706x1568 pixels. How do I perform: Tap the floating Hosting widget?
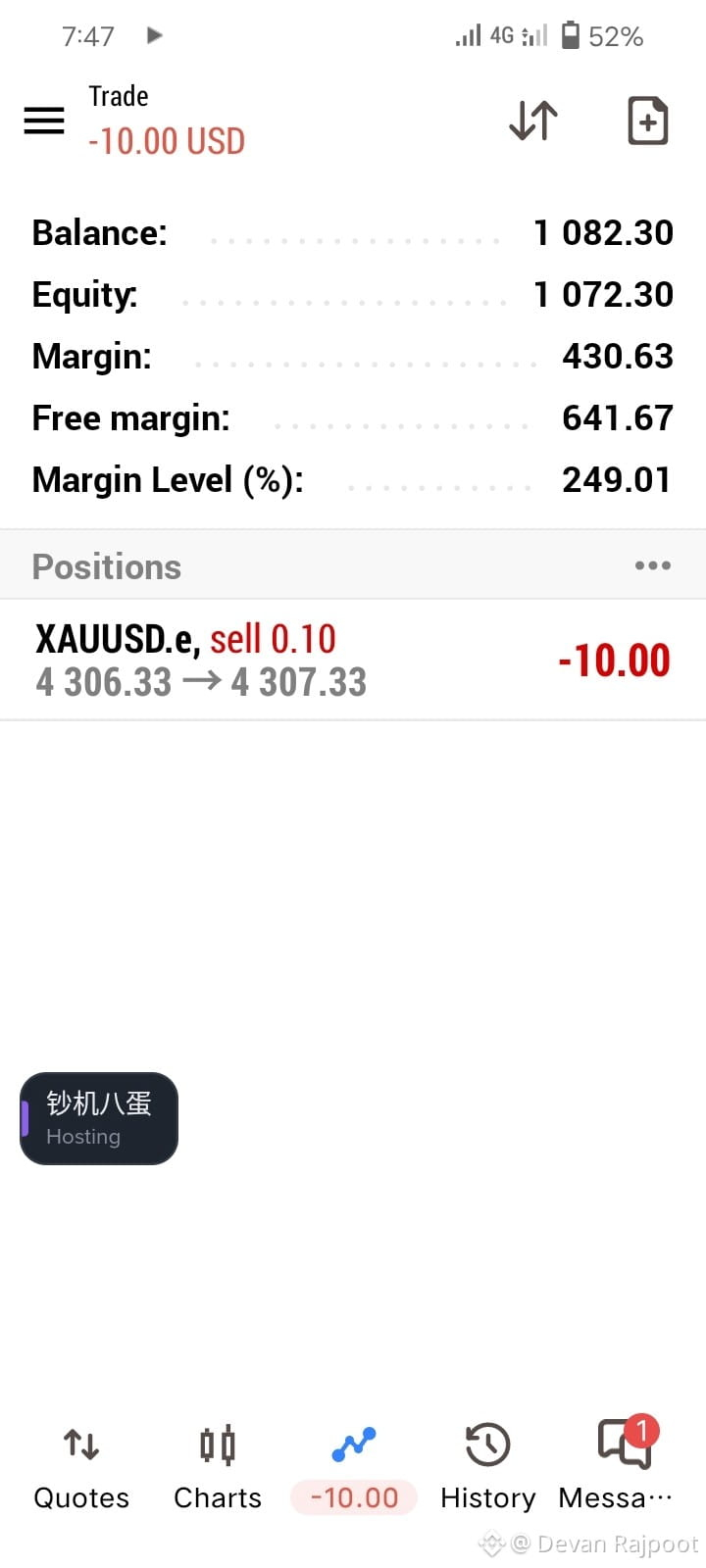(x=99, y=1118)
